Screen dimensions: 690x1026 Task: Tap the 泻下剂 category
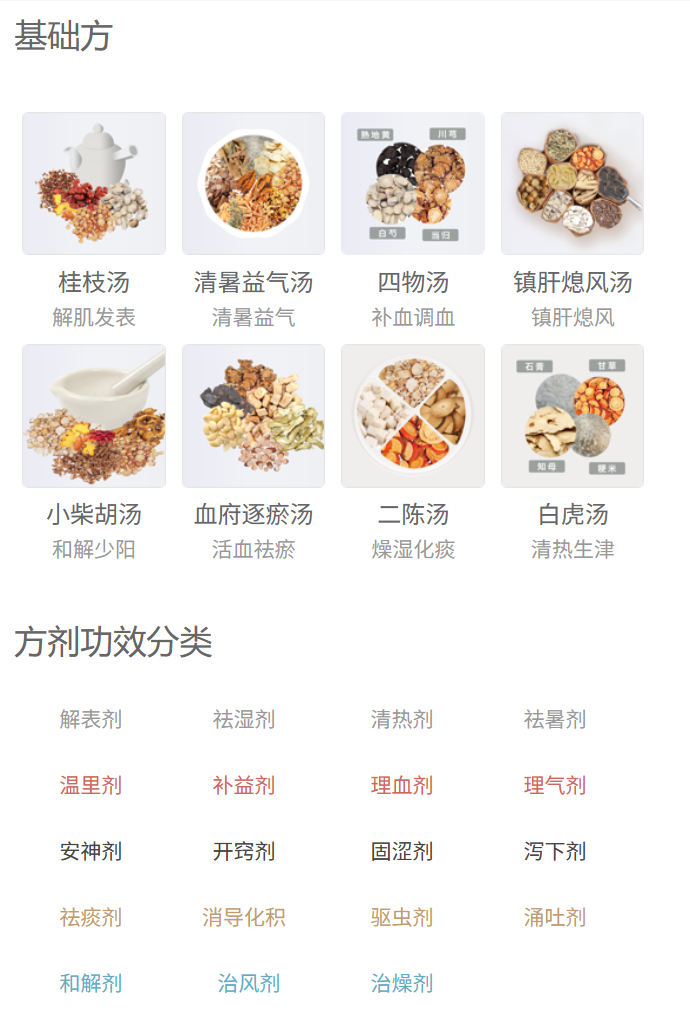pos(555,851)
